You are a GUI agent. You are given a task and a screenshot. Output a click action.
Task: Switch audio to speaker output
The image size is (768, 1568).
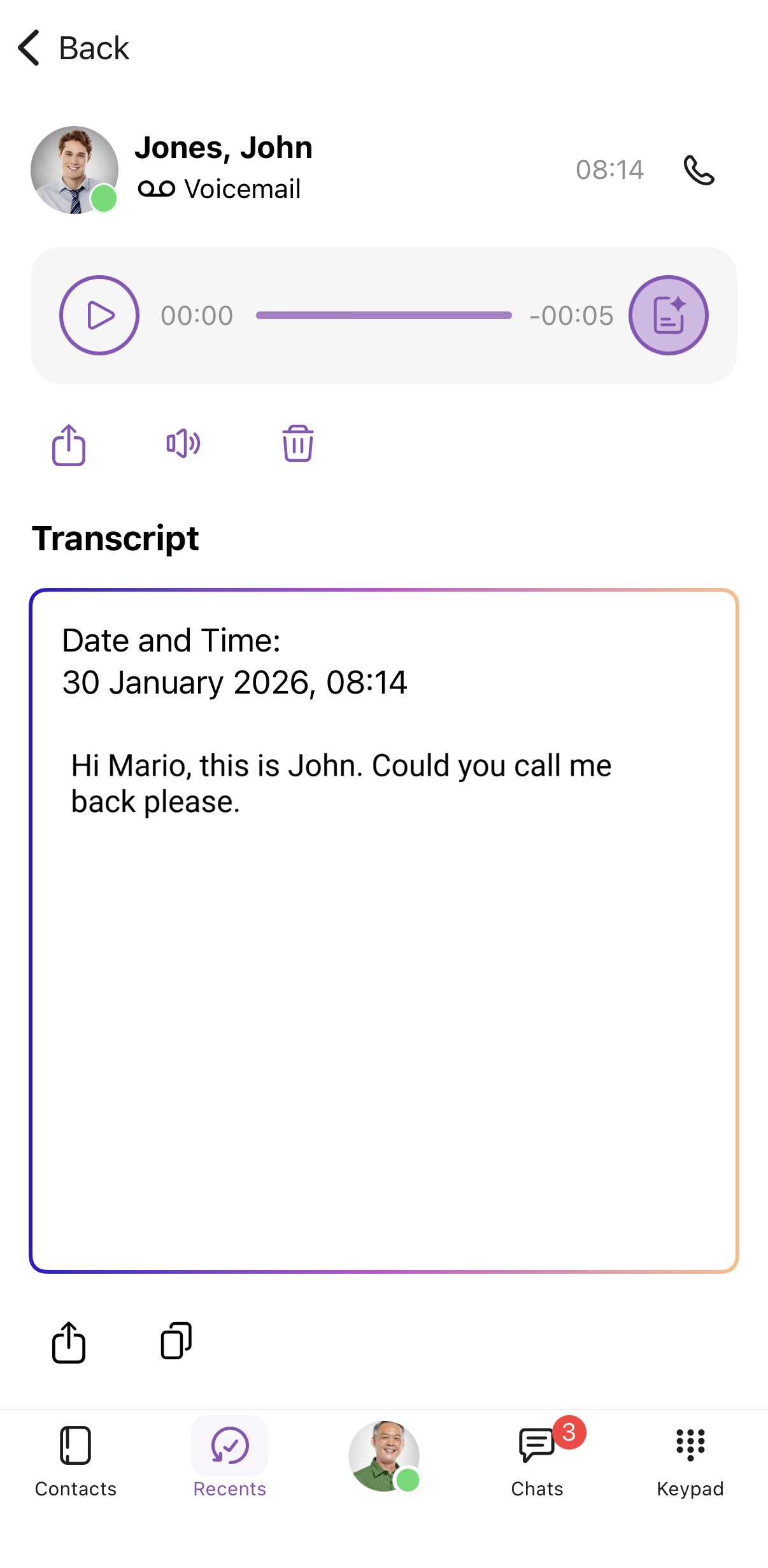tap(183, 443)
